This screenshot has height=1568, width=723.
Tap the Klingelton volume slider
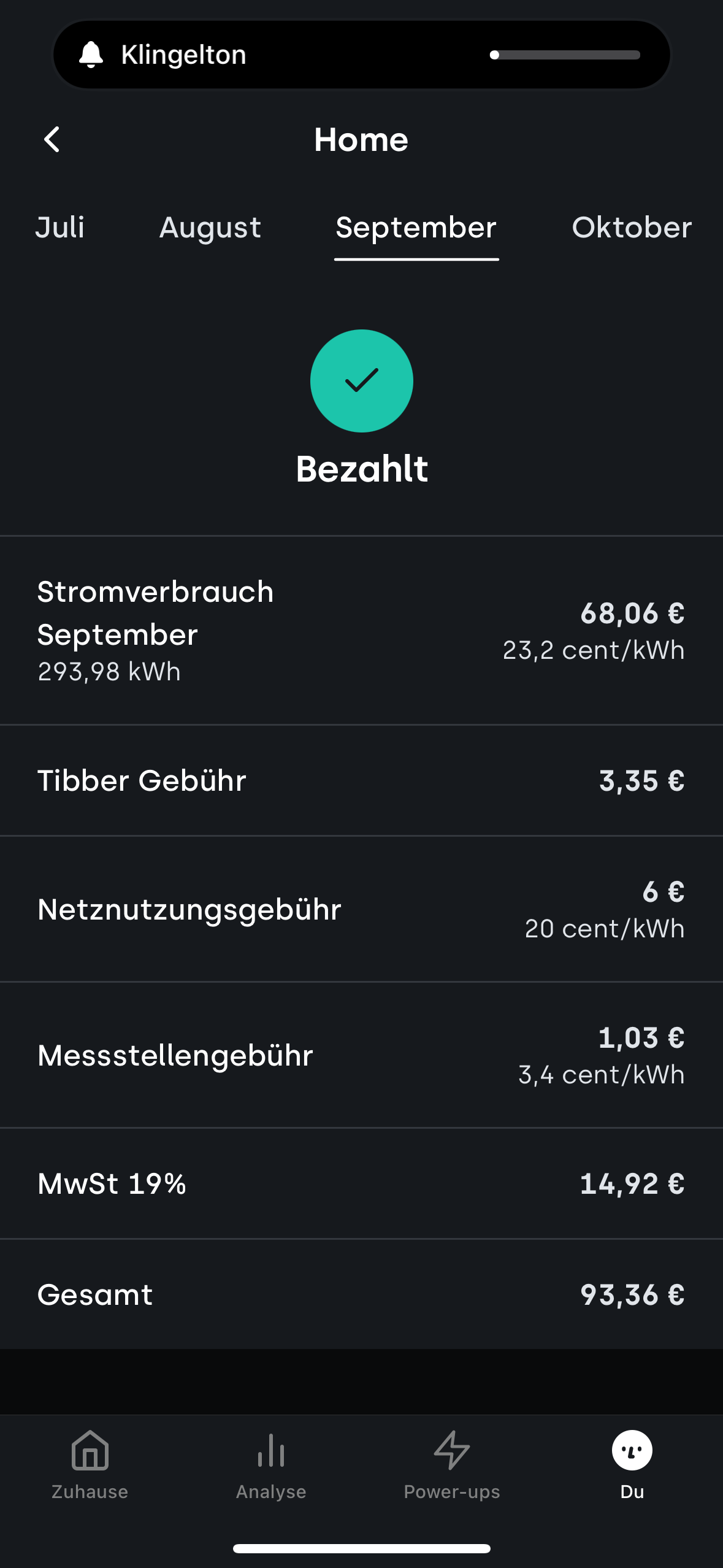[565, 55]
